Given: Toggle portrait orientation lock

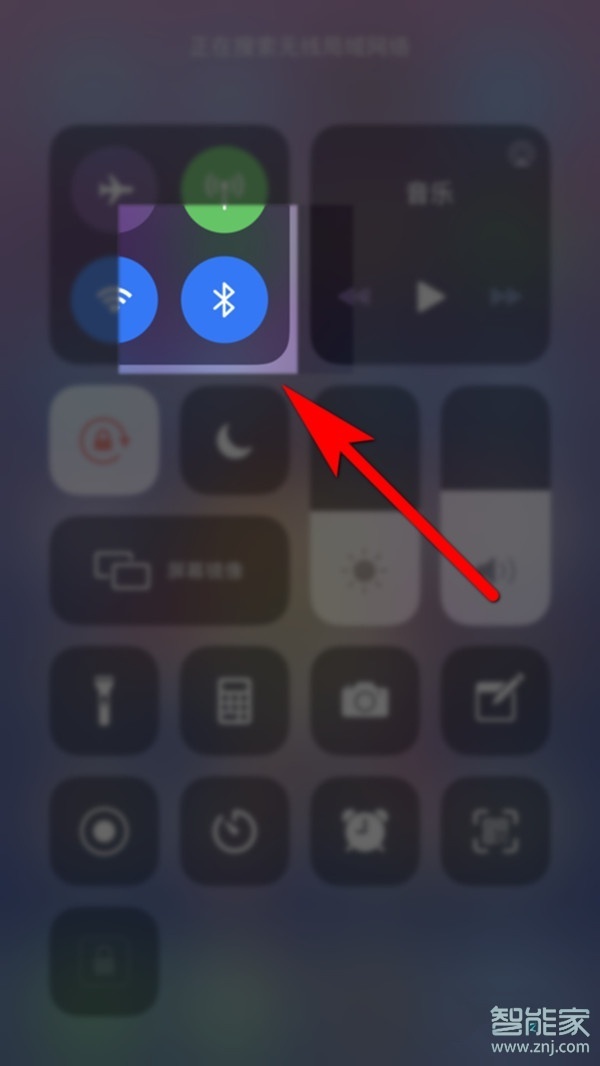Looking at the screenshot, I should click(104, 440).
